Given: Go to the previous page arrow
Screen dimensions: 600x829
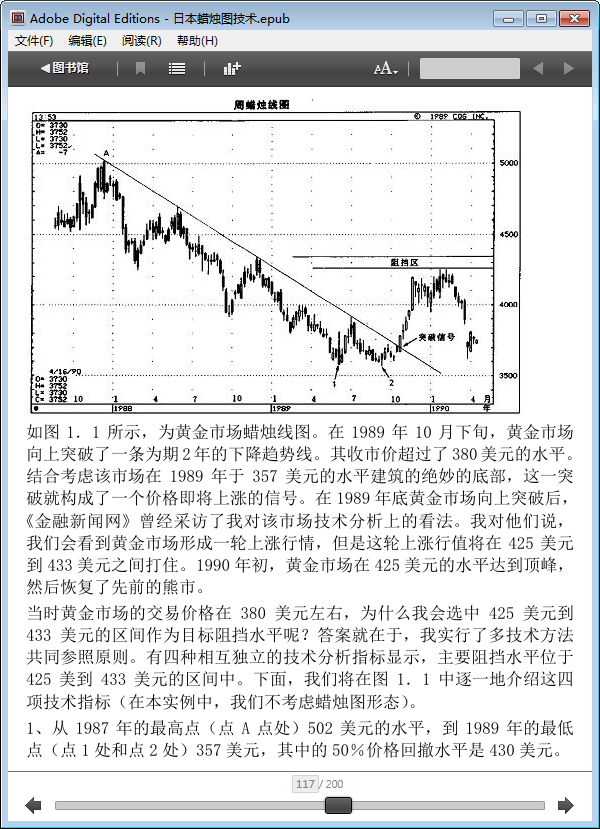Looking at the screenshot, I should pos(33,805).
